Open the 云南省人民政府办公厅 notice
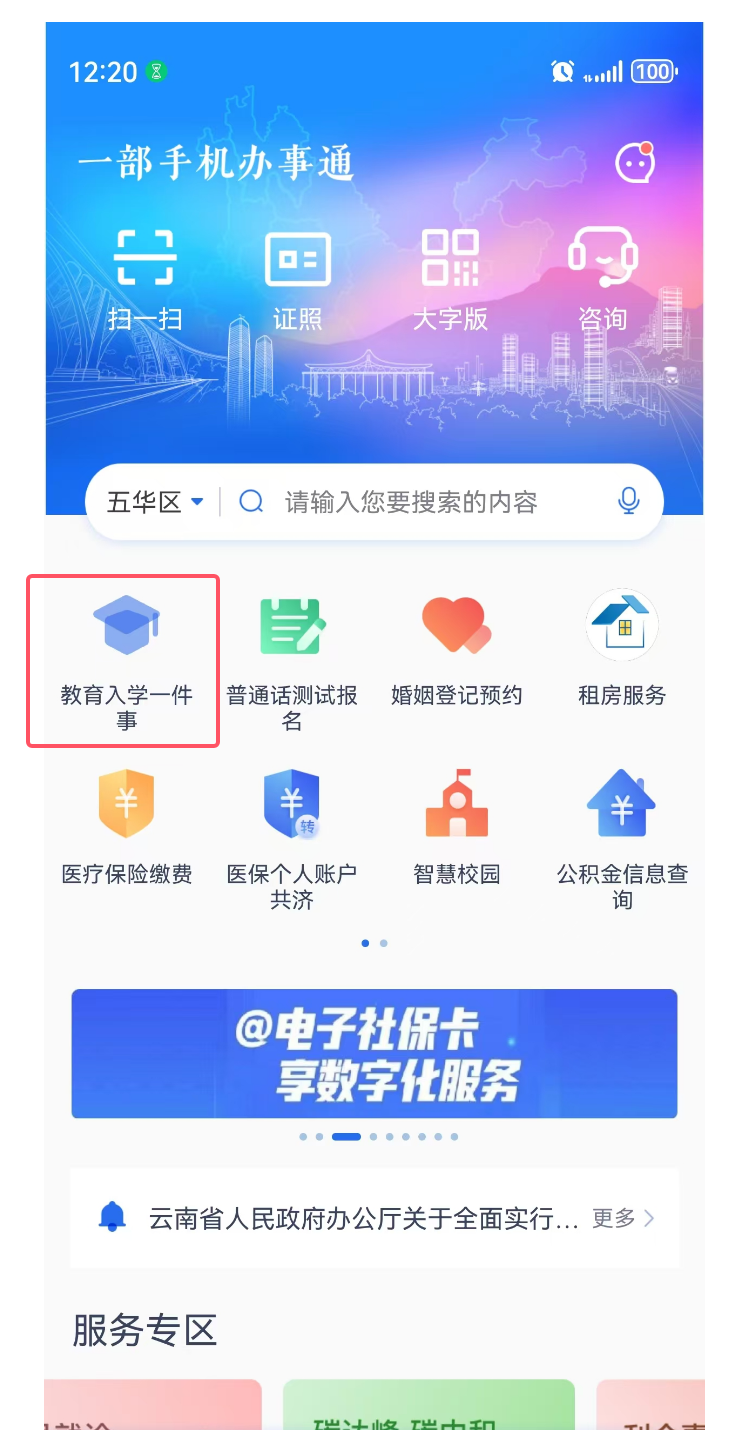 click(x=364, y=1218)
